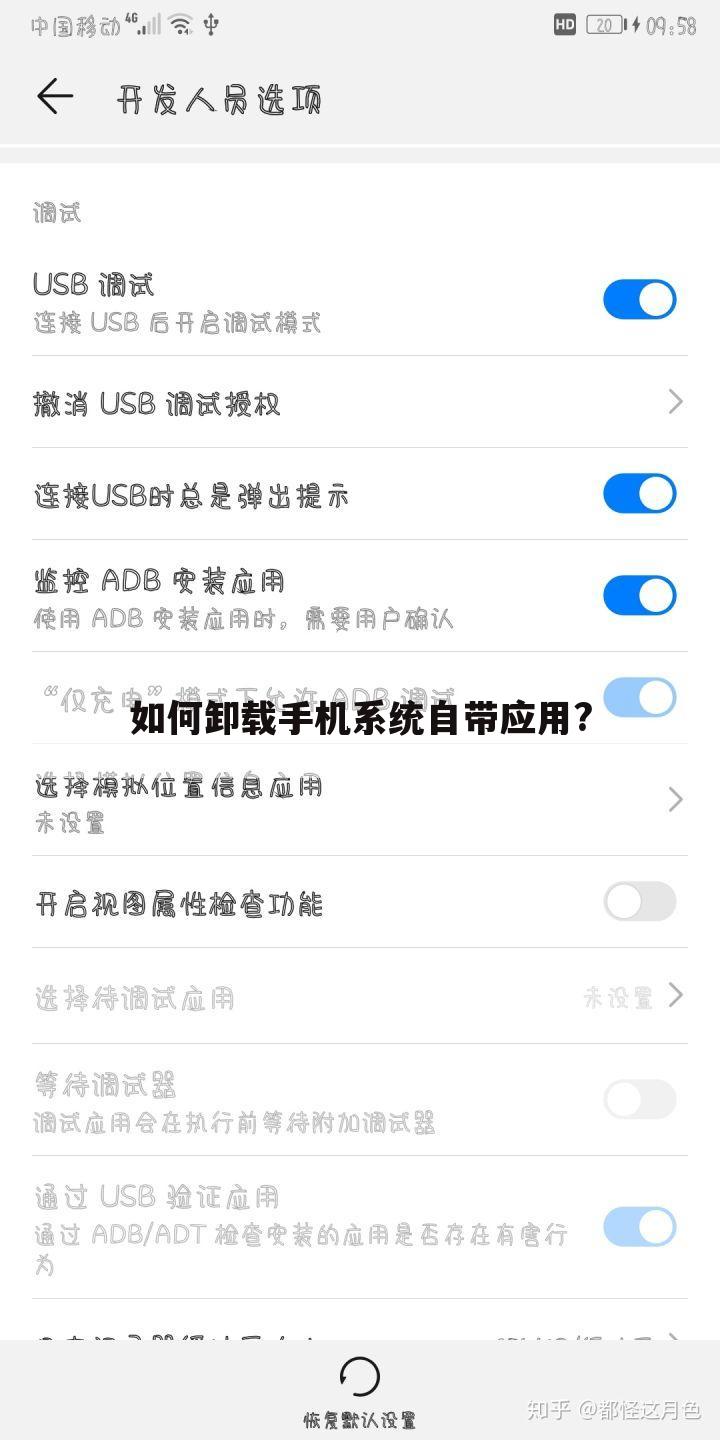This screenshot has height=1440, width=720.
Task: Expand 撤销 USB 调试授权 via its chevron
Action: coord(674,402)
